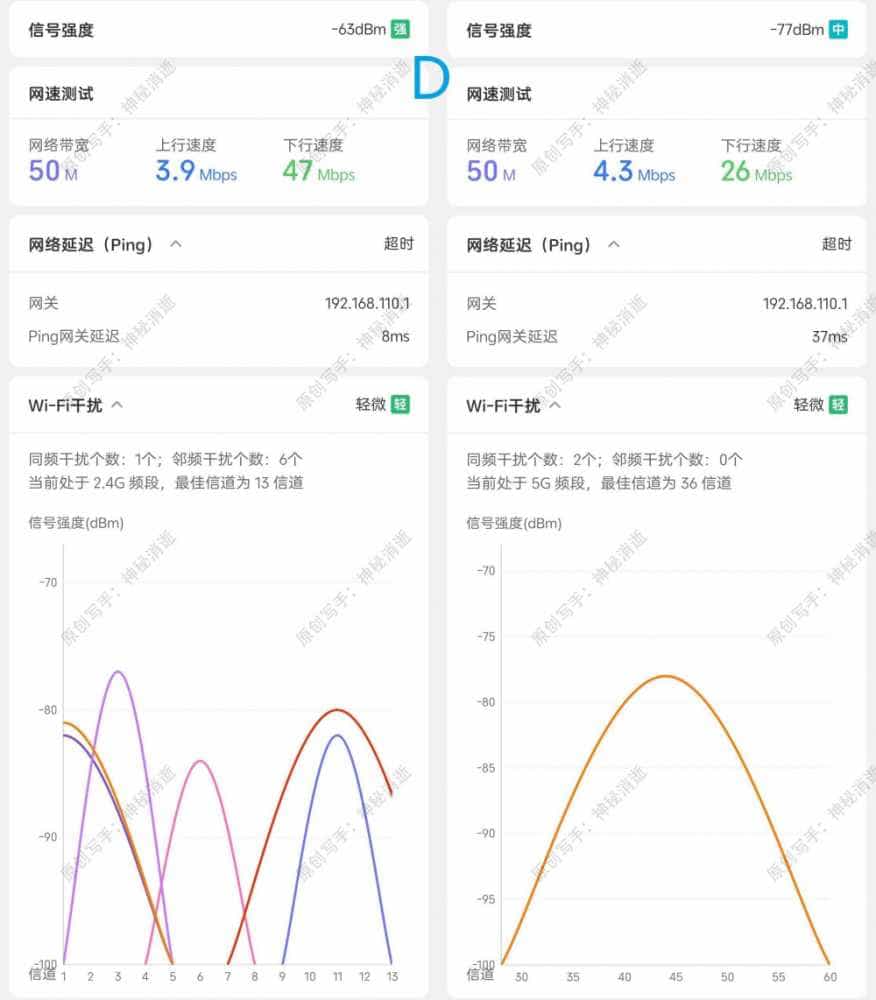Click the 网络带宽 50M value on left panel
The image size is (876, 1000).
52,172
